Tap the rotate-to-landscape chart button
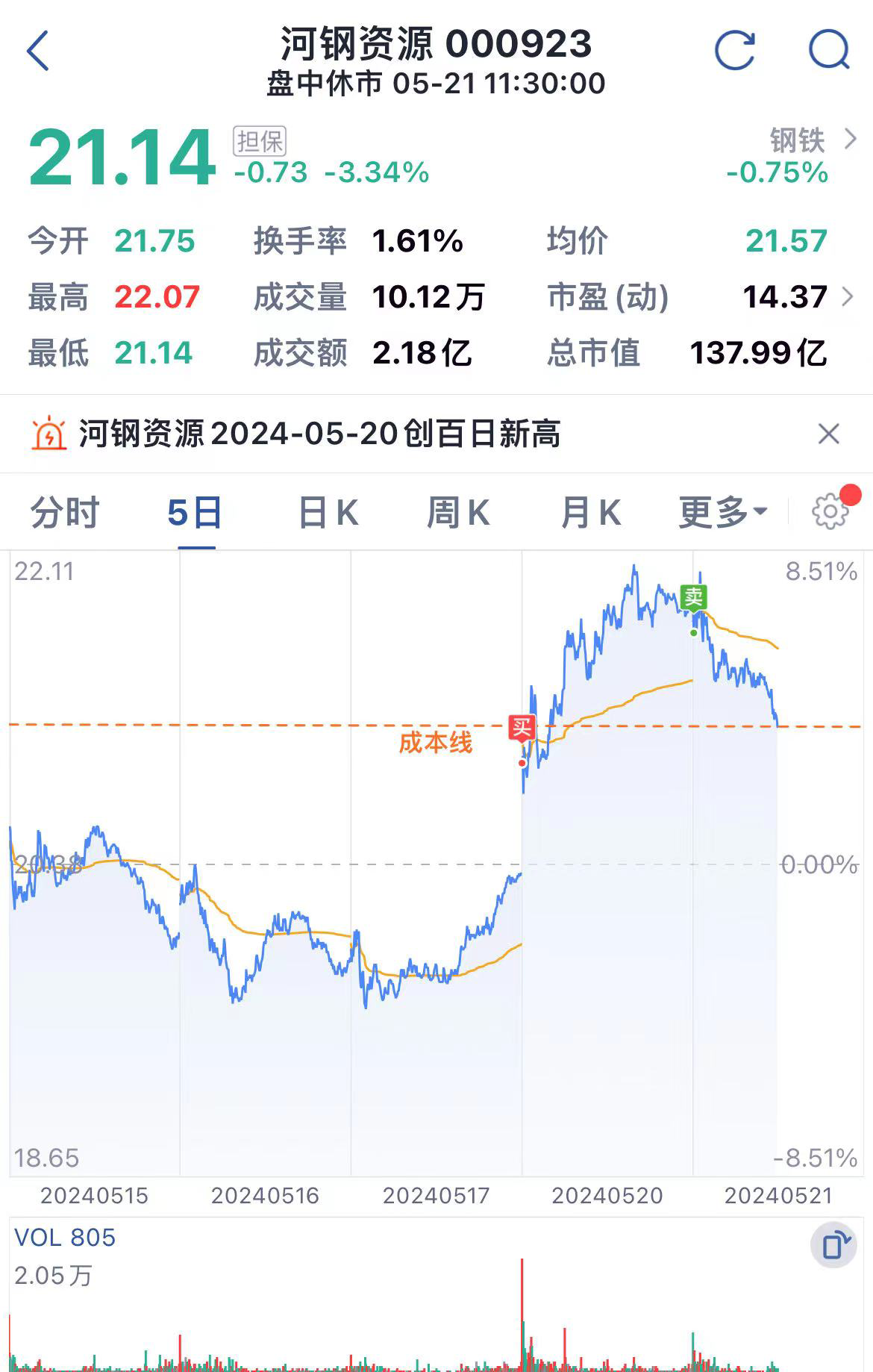This screenshot has width=873, height=1372. (835, 1245)
